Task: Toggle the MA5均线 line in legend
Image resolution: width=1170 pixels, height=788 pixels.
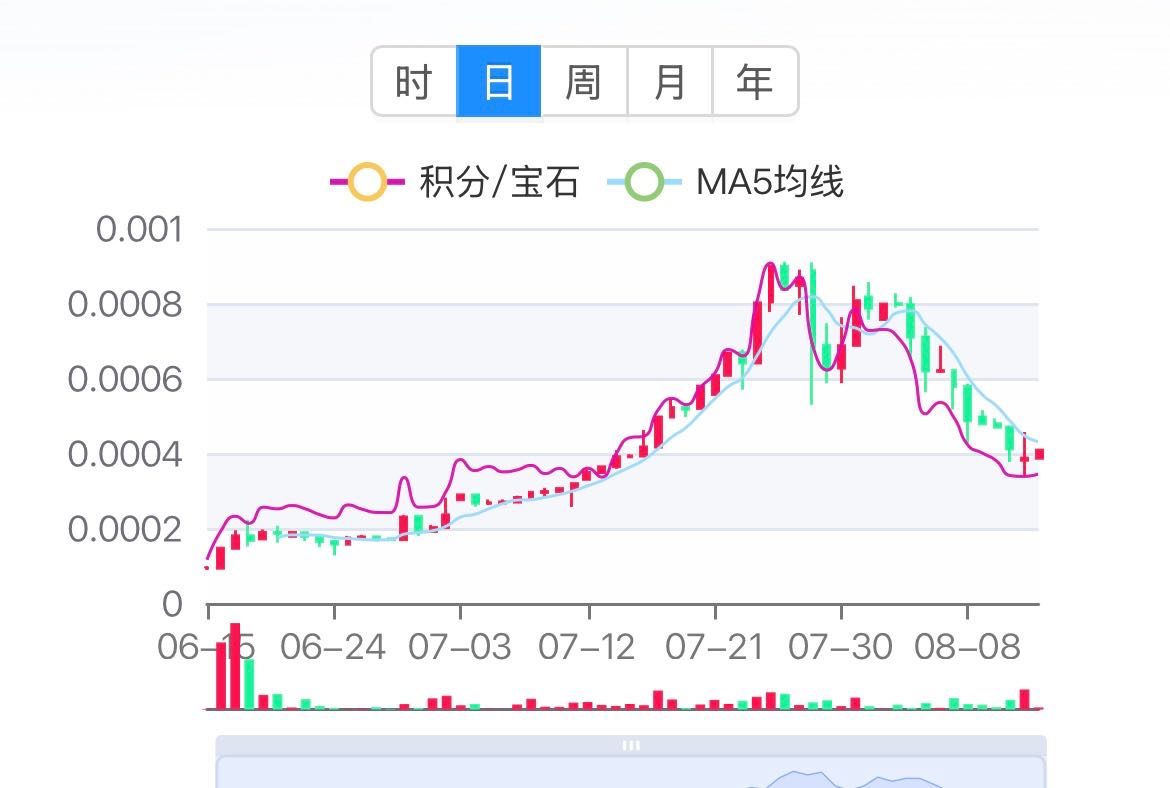Action: tap(726, 183)
